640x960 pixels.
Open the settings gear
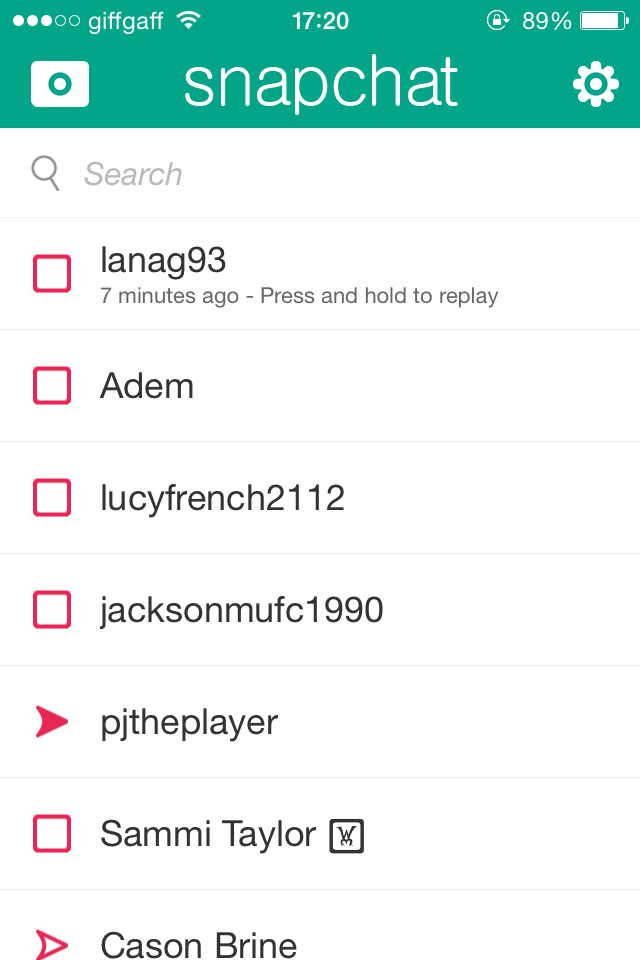click(596, 84)
